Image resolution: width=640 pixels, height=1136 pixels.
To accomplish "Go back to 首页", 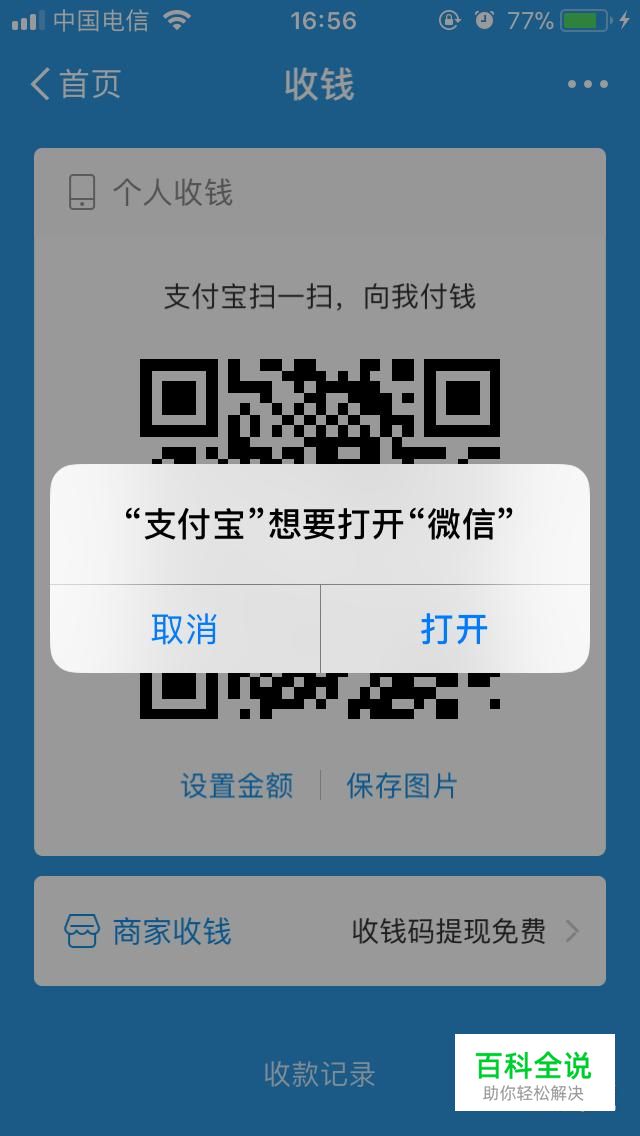I will [75, 85].
